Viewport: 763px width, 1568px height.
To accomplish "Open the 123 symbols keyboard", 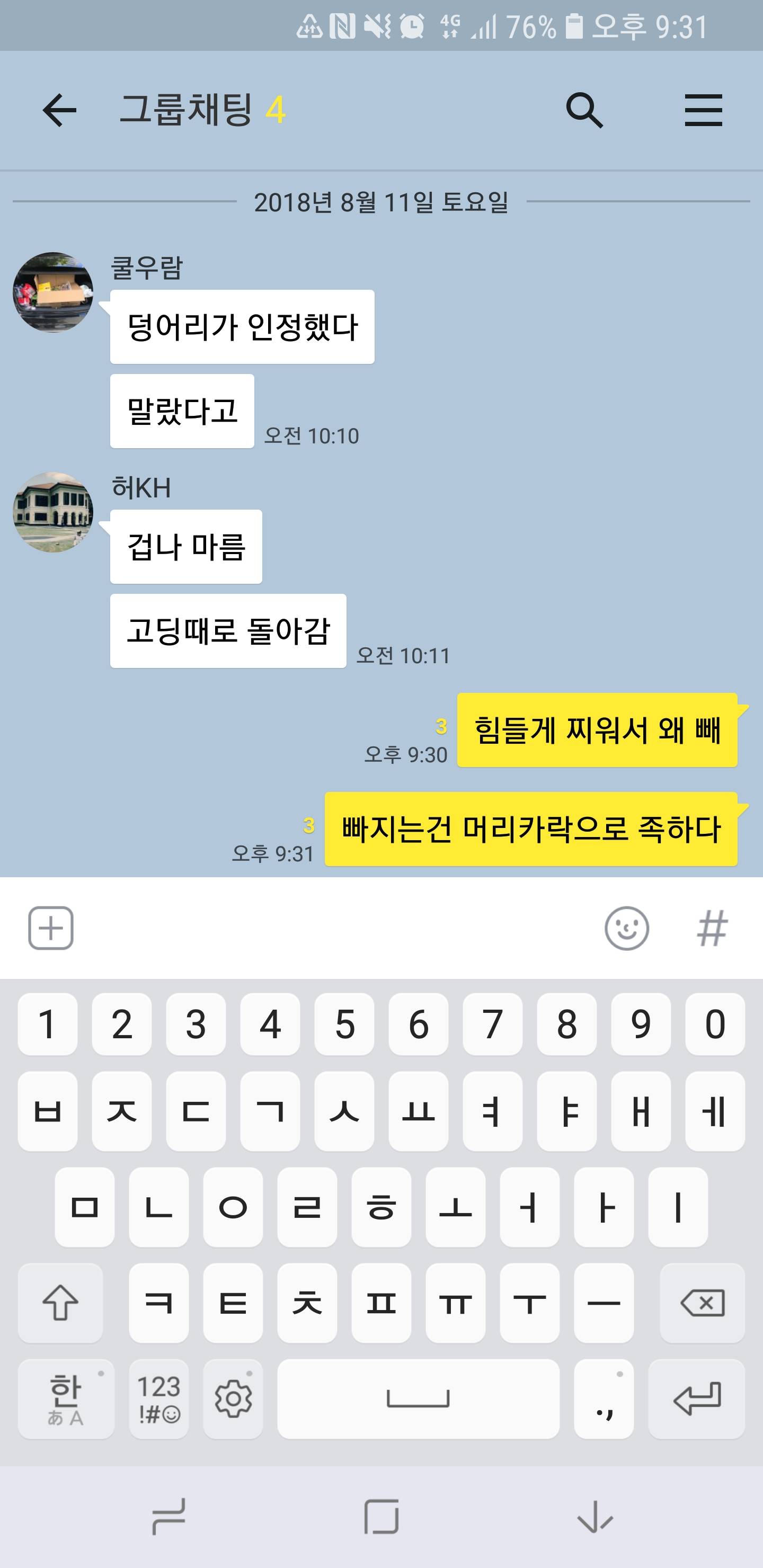I will pos(158,1398).
